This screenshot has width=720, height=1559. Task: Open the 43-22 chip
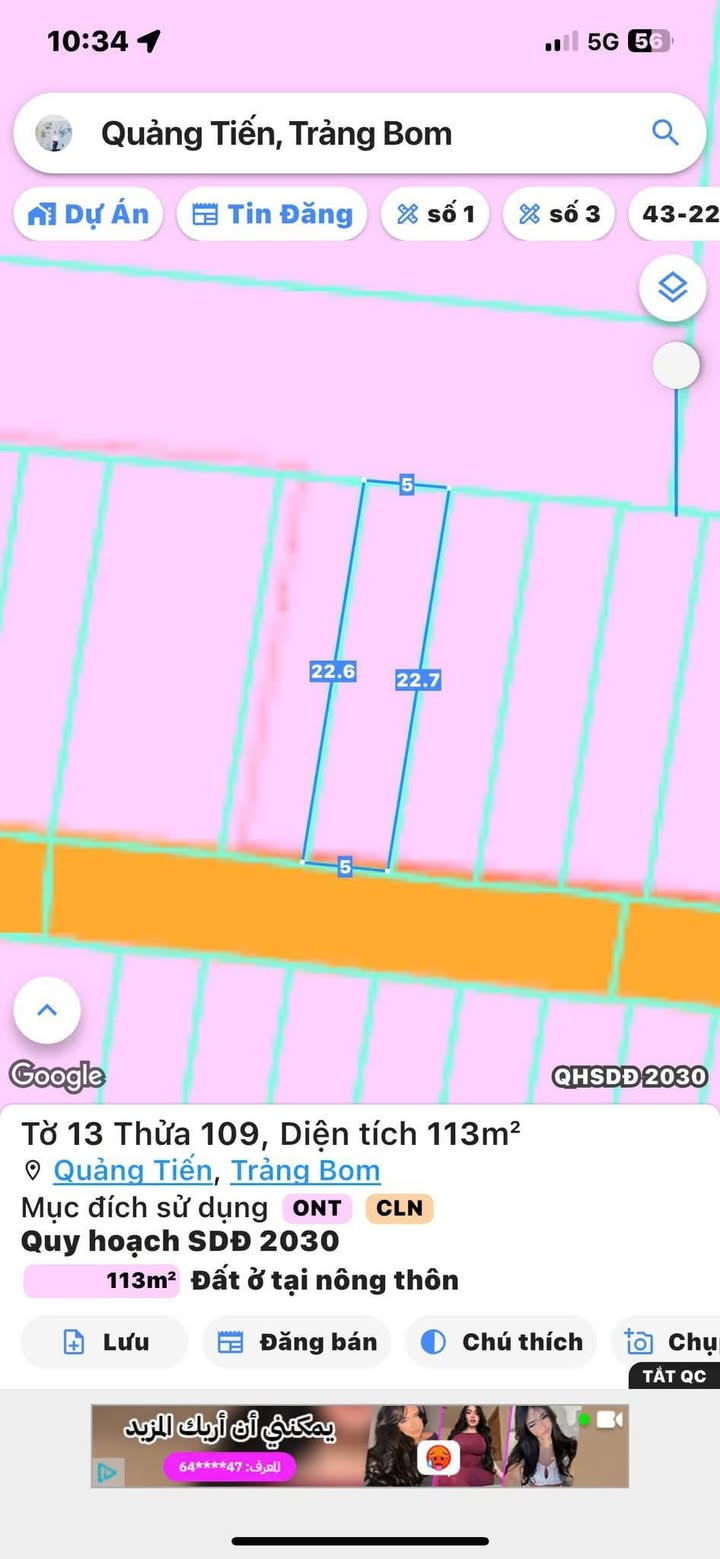click(675, 214)
